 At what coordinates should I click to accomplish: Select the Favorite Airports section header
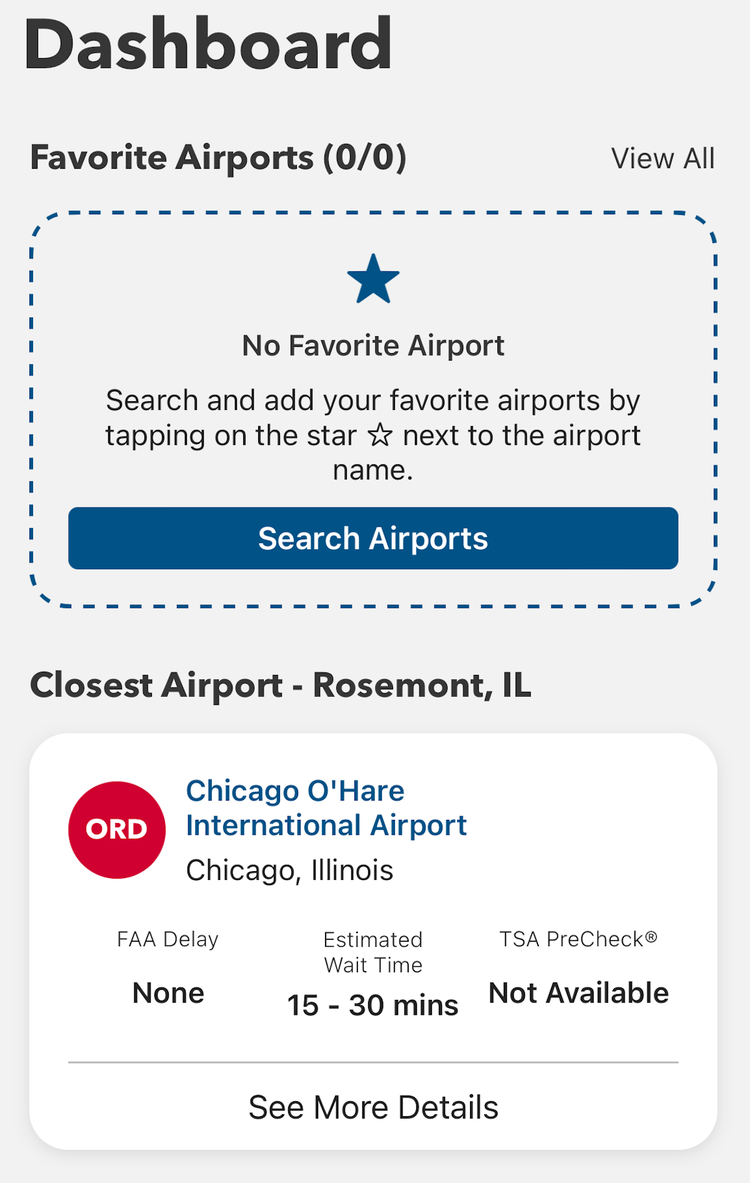coord(218,157)
